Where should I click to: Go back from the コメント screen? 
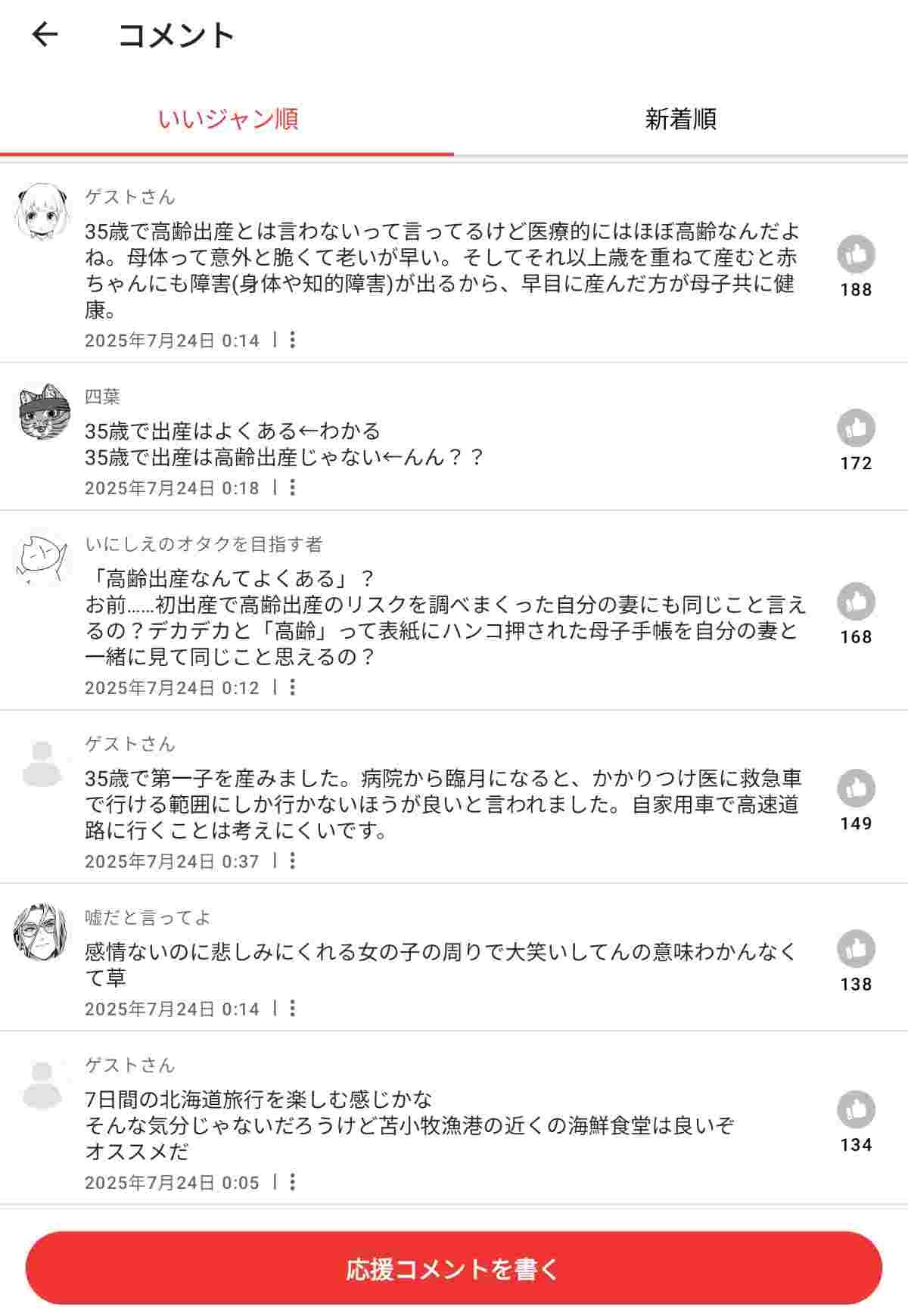pyautogui.click(x=45, y=35)
